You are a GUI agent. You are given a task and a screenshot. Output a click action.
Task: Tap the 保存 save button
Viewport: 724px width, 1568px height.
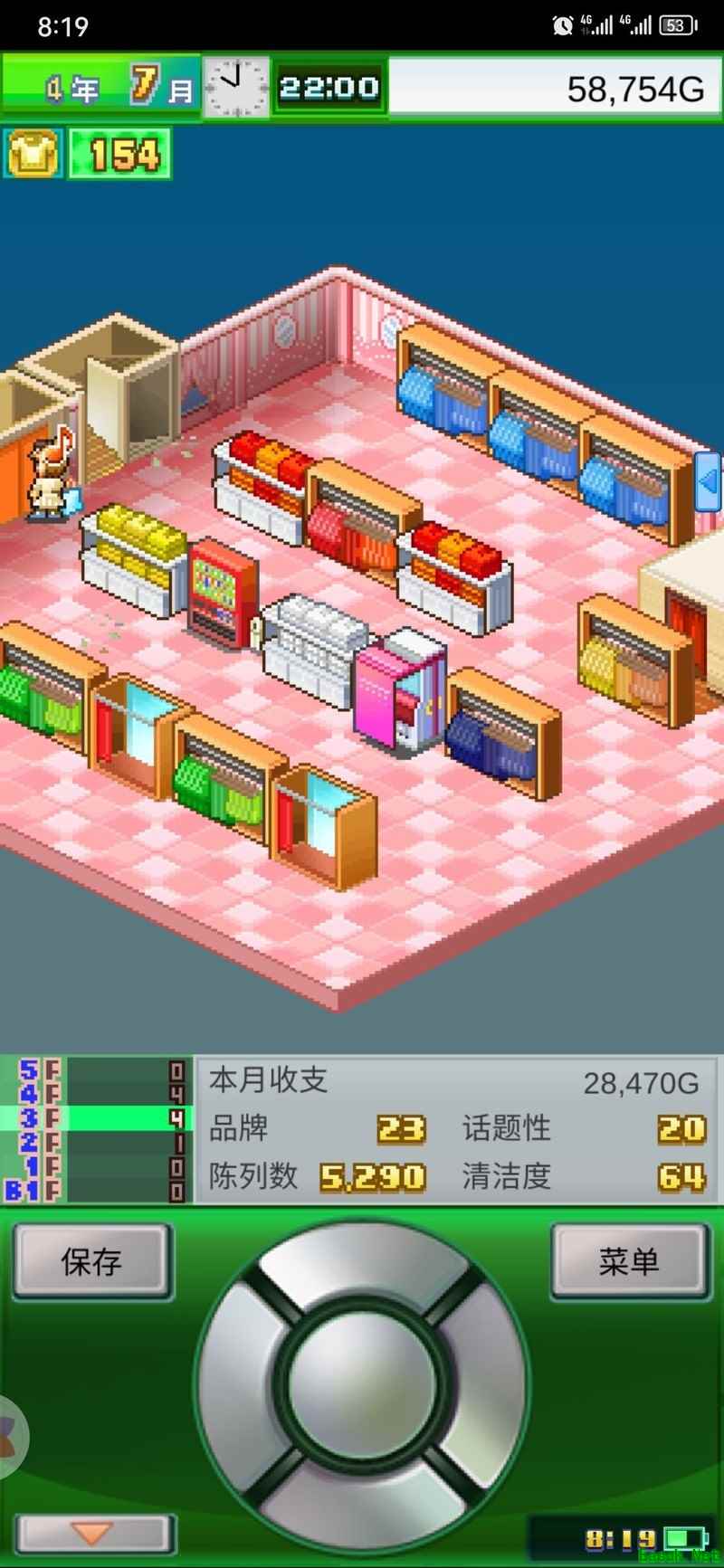pyautogui.click(x=91, y=1261)
